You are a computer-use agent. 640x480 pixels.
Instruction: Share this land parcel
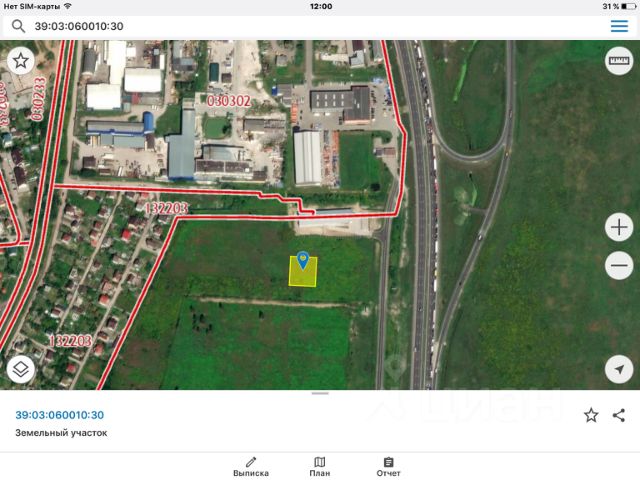click(619, 415)
